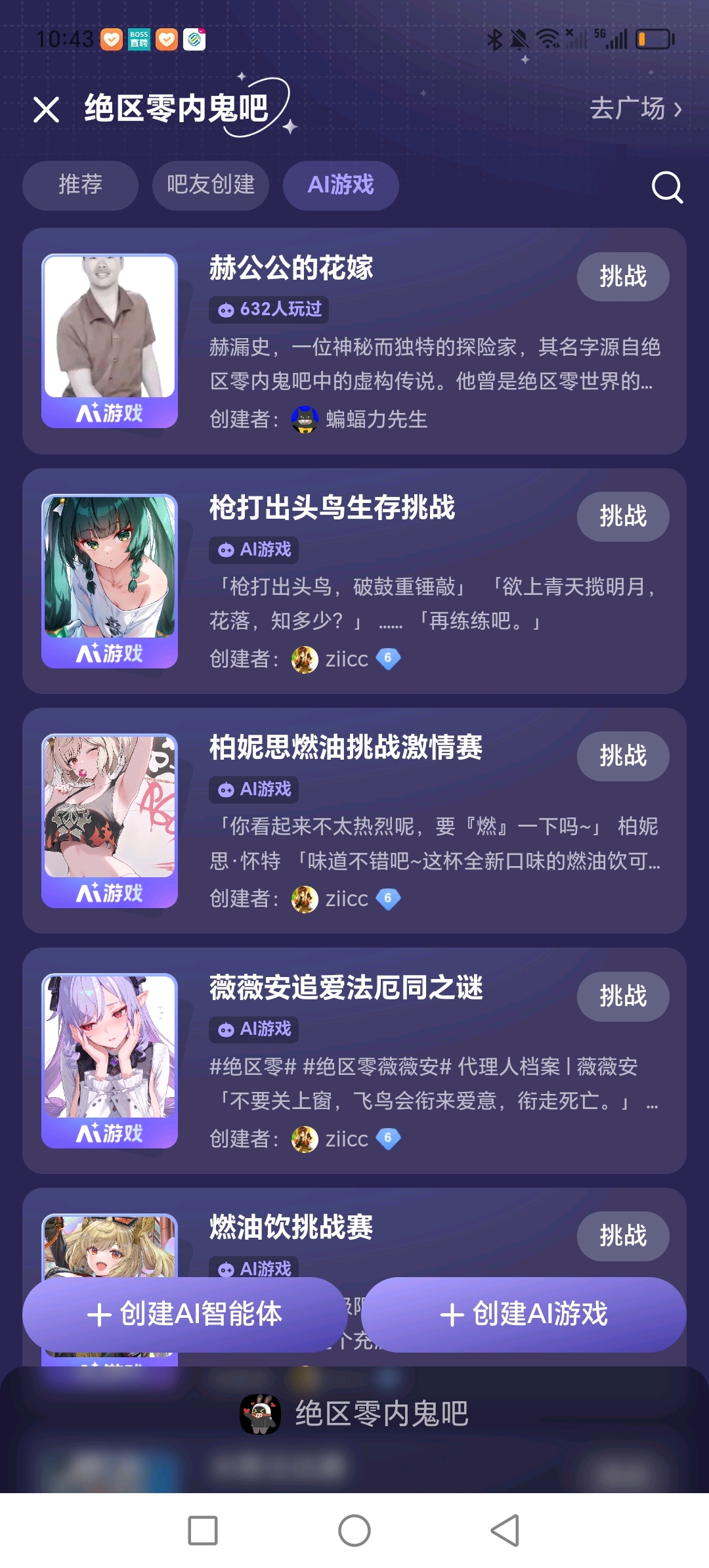This screenshot has width=709, height=1568.
Task: Tap 创建AI游戏 to create a game
Action: coord(523,1315)
